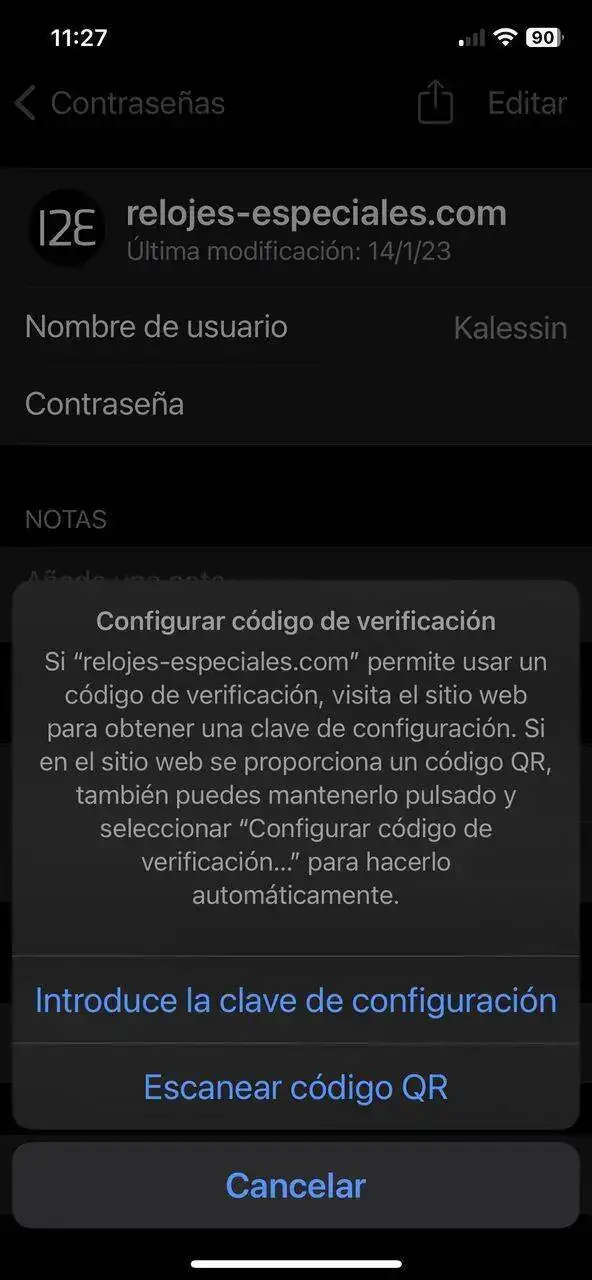Select Introduce la clave de configuración
Image resolution: width=592 pixels, height=1280 pixels.
click(296, 1000)
